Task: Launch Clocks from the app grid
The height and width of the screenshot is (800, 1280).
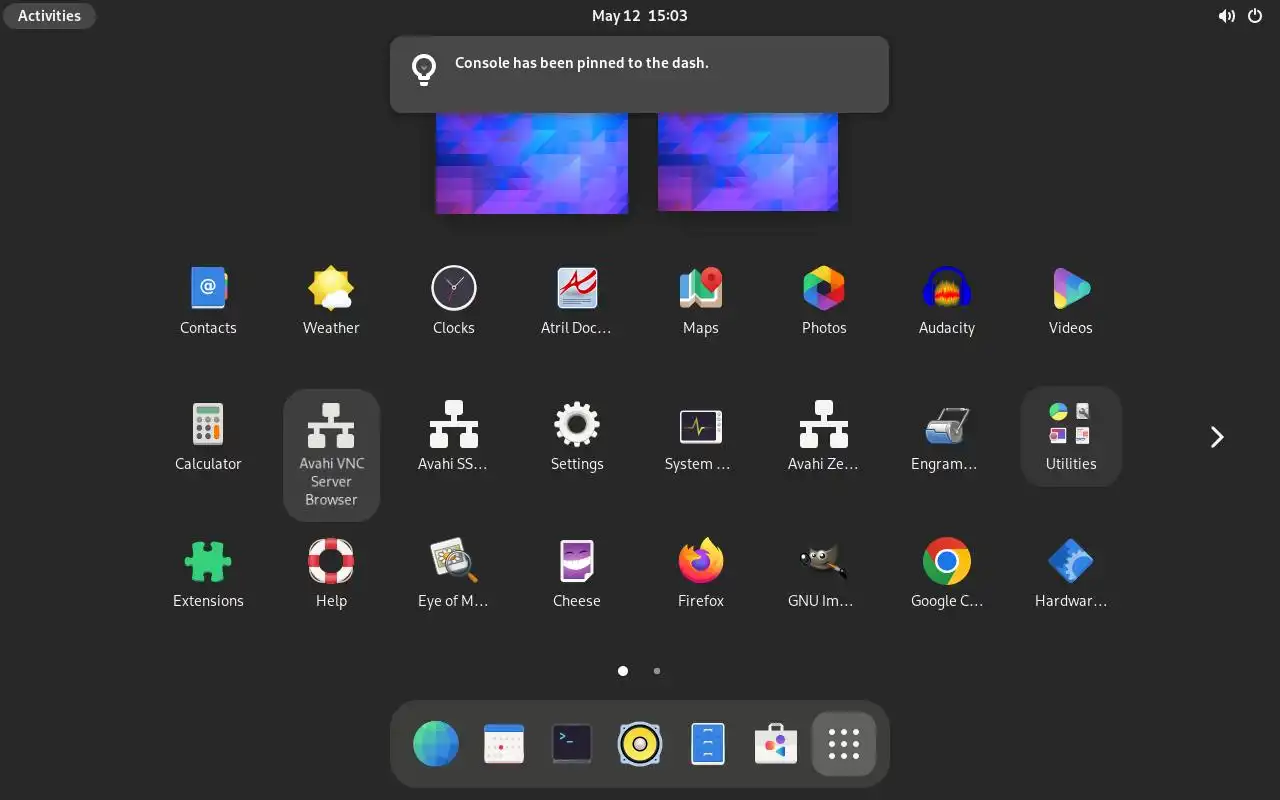Action: click(454, 290)
